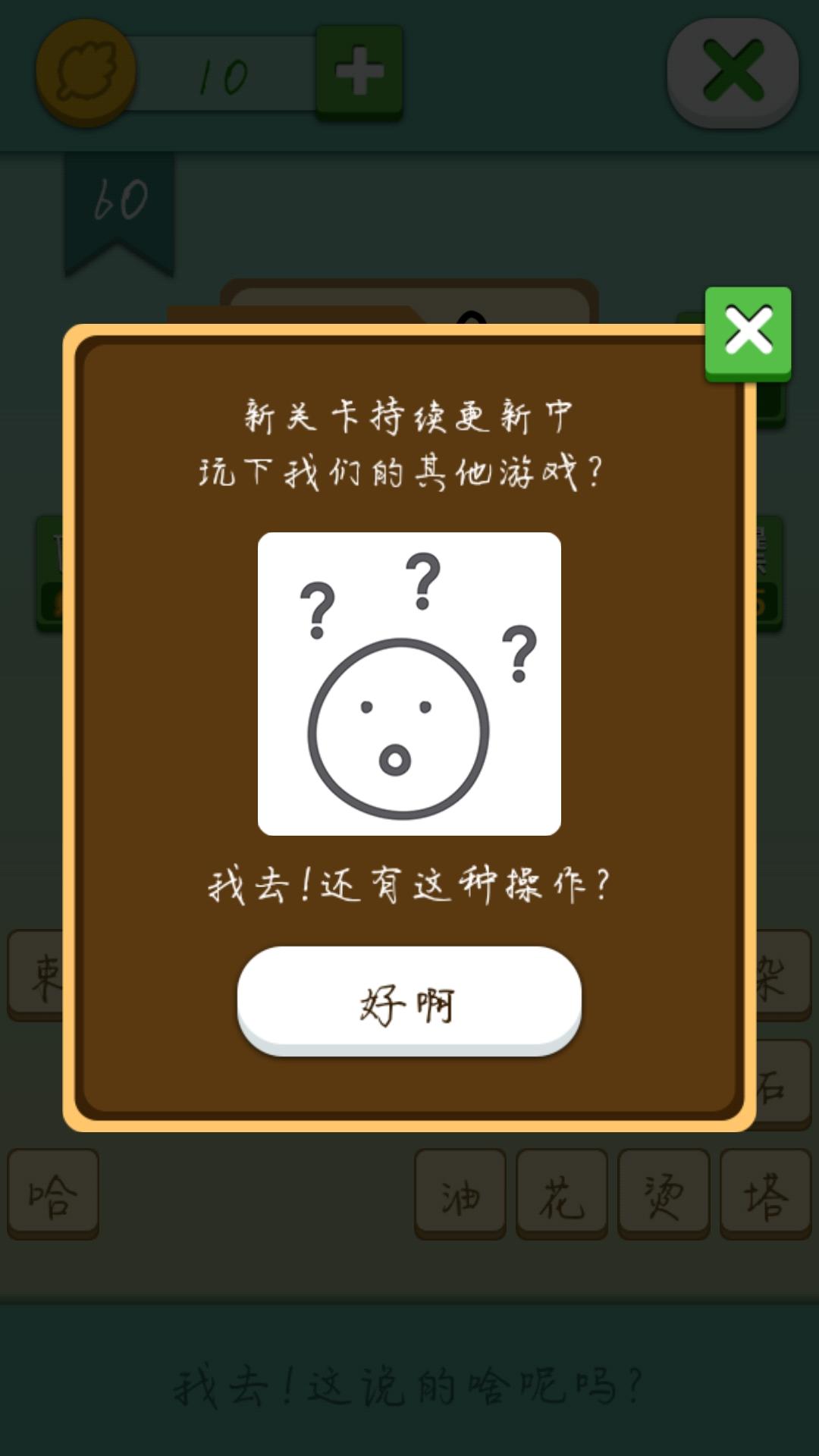Click the gold leaf coin icon
Viewport: 819px width, 1456px height.
pyautogui.click(x=86, y=74)
